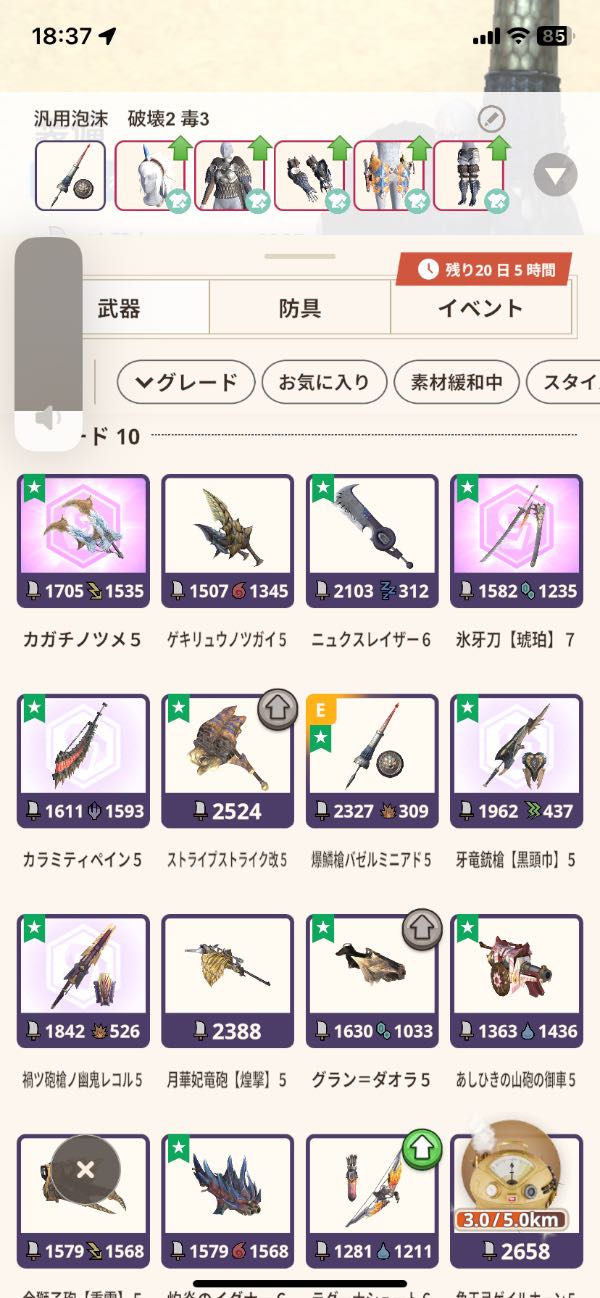Screen dimensions: 600x1298
Task: Filter by 素材緩和中 chip
Action: (x=456, y=382)
